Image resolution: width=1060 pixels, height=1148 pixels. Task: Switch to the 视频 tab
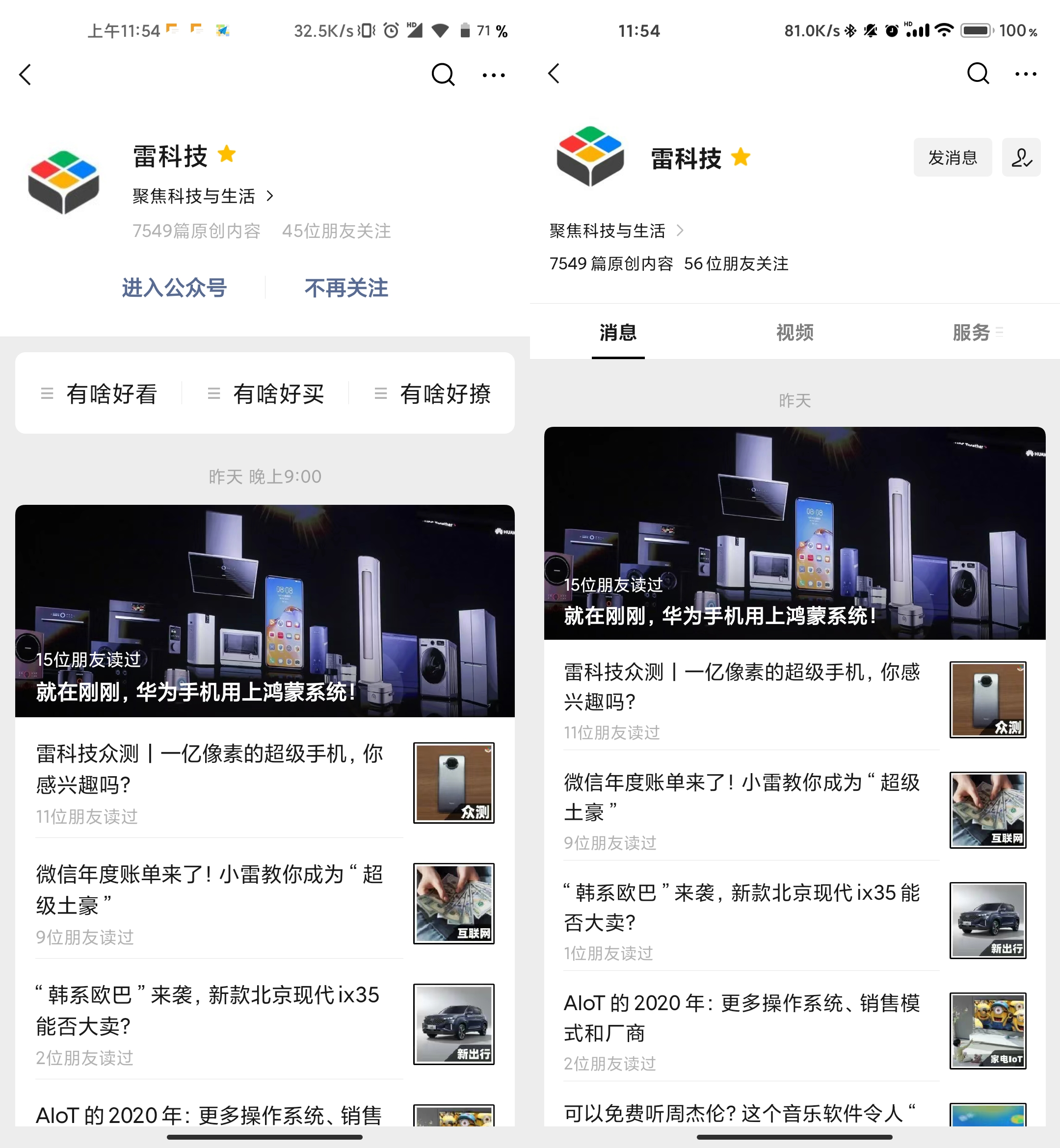(795, 333)
